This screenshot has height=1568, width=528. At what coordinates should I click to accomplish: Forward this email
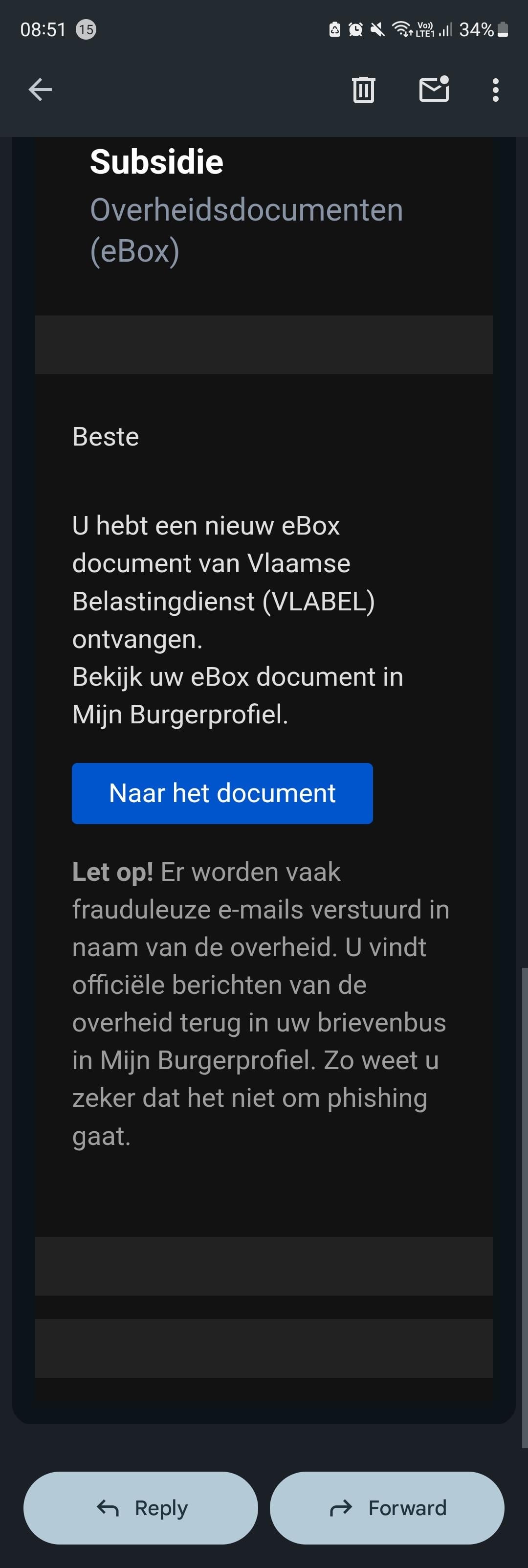click(x=387, y=1508)
